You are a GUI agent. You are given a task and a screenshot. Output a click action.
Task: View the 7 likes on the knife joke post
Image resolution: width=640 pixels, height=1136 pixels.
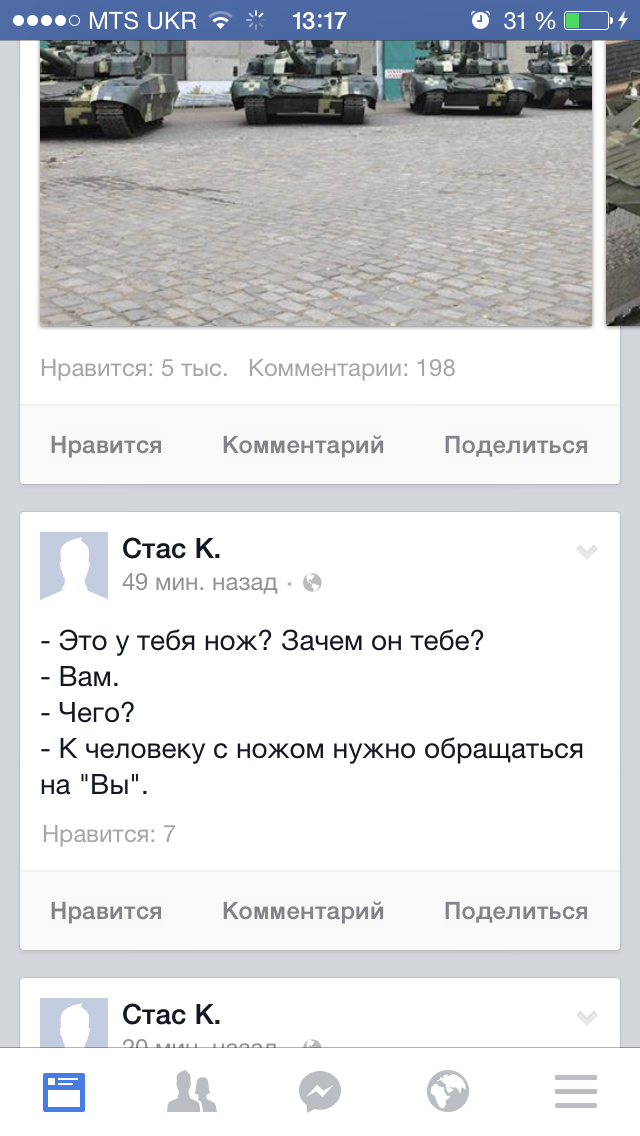coord(109,834)
